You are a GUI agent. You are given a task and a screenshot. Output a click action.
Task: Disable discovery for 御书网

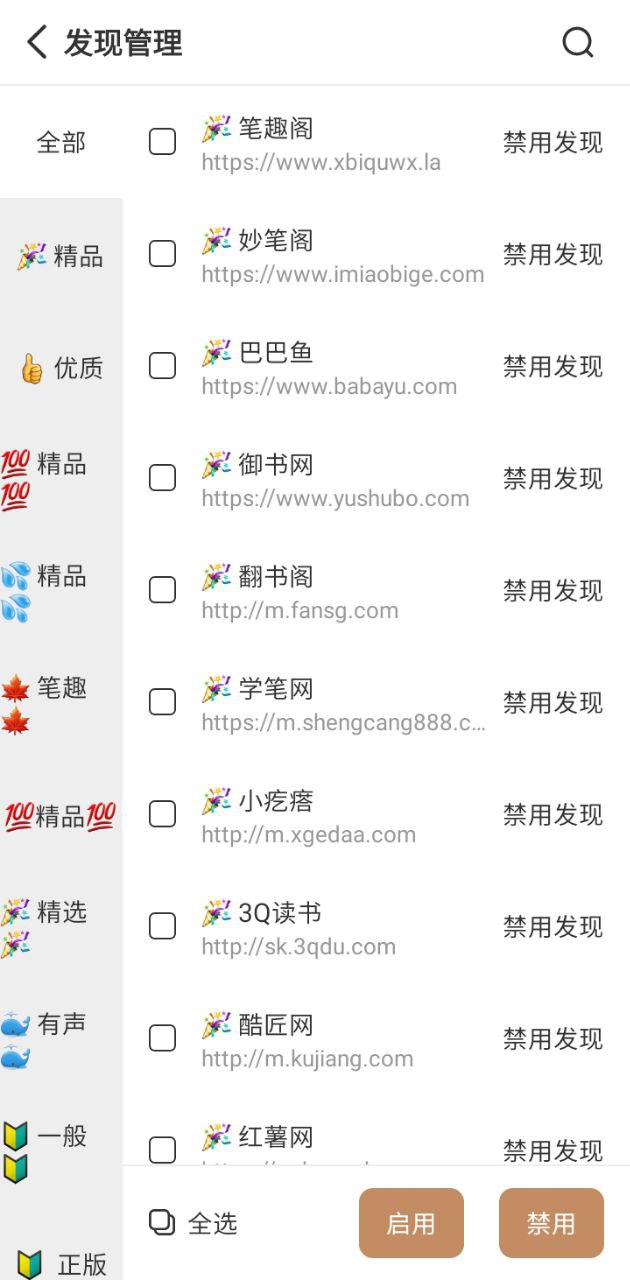553,479
